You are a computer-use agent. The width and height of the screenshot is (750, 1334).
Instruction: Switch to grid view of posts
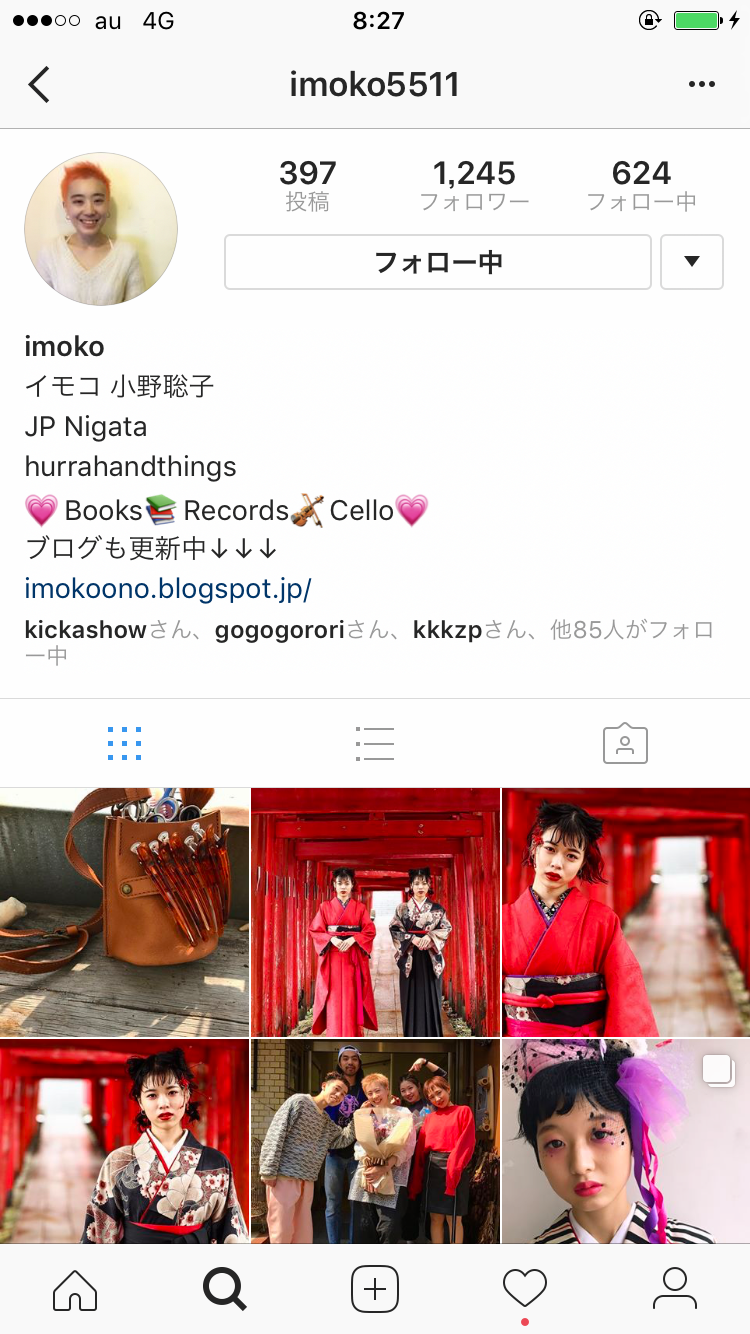click(x=124, y=743)
